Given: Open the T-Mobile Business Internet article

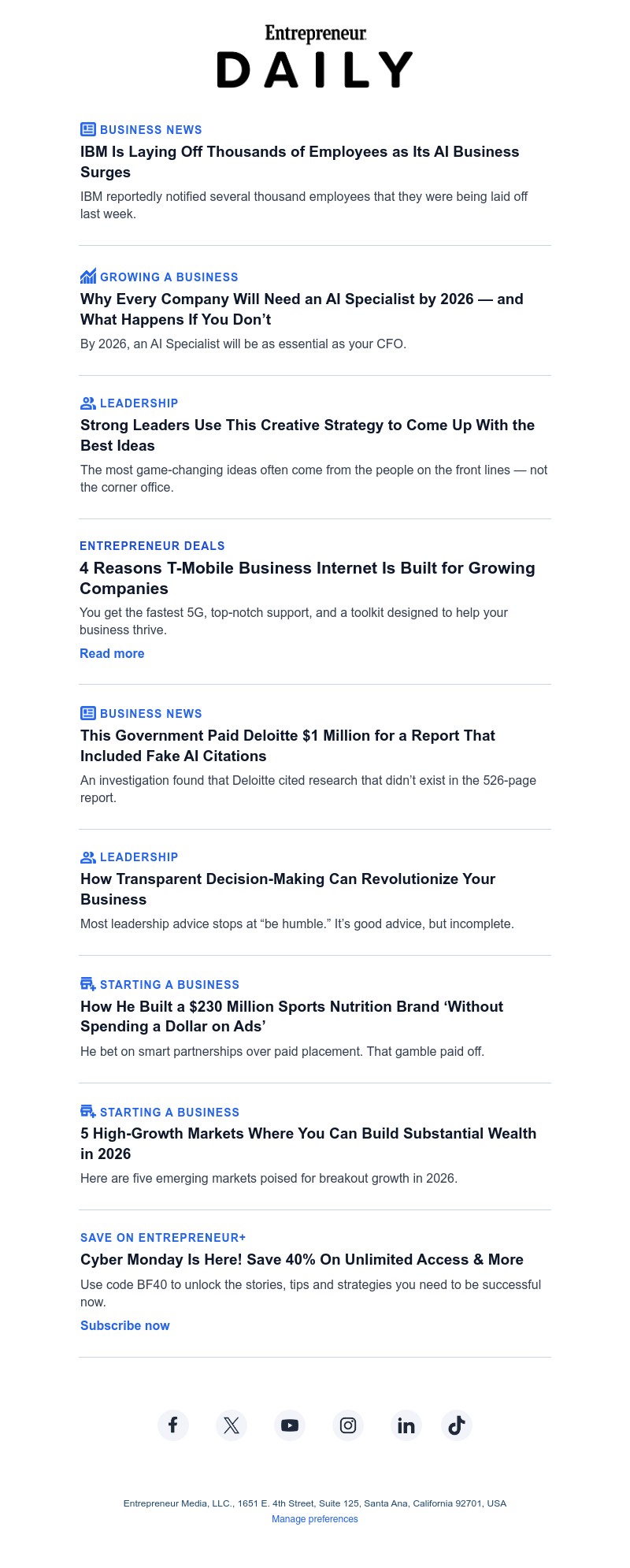Looking at the screenshot, I should point(307,578).
